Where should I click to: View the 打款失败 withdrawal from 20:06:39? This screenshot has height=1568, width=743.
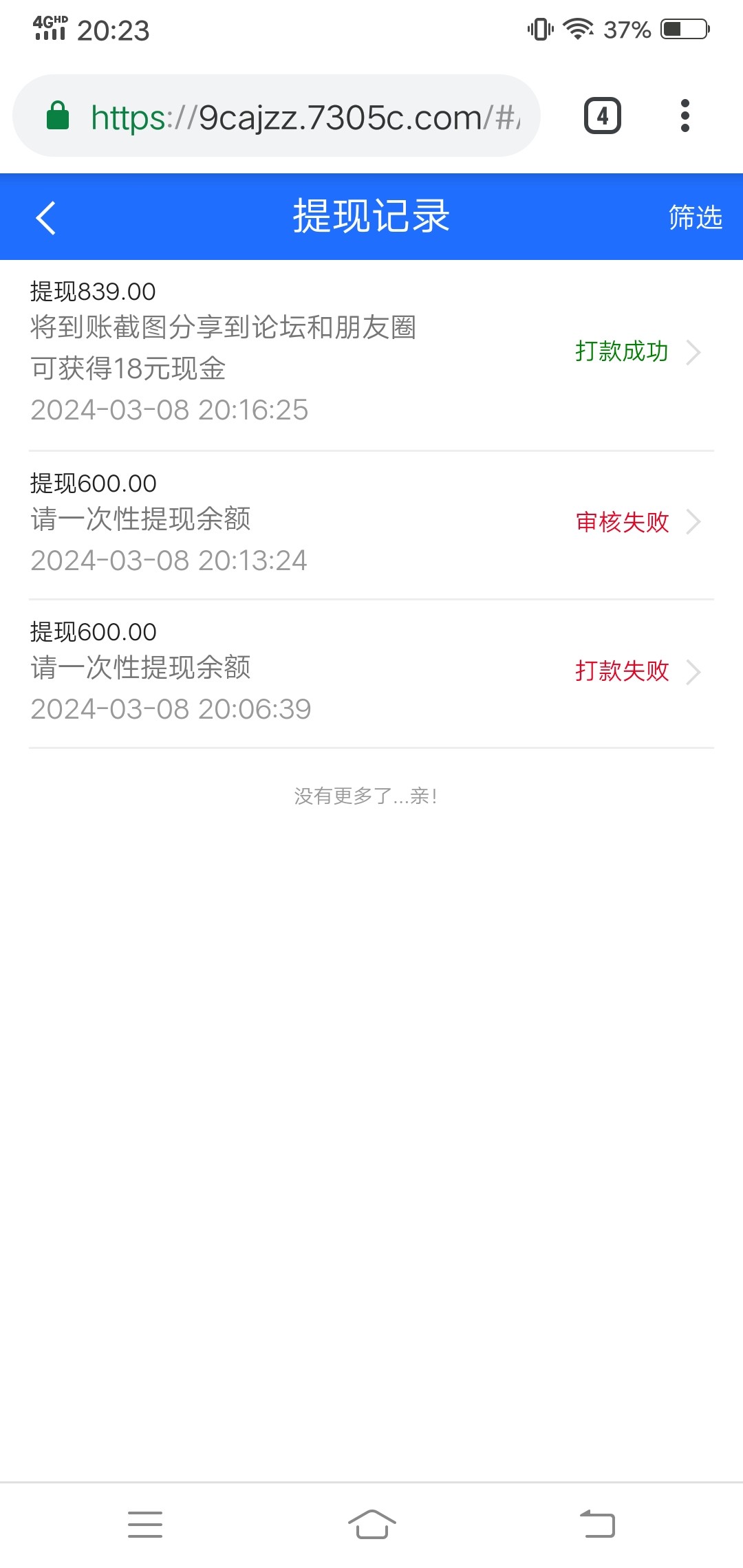(371, 671)
